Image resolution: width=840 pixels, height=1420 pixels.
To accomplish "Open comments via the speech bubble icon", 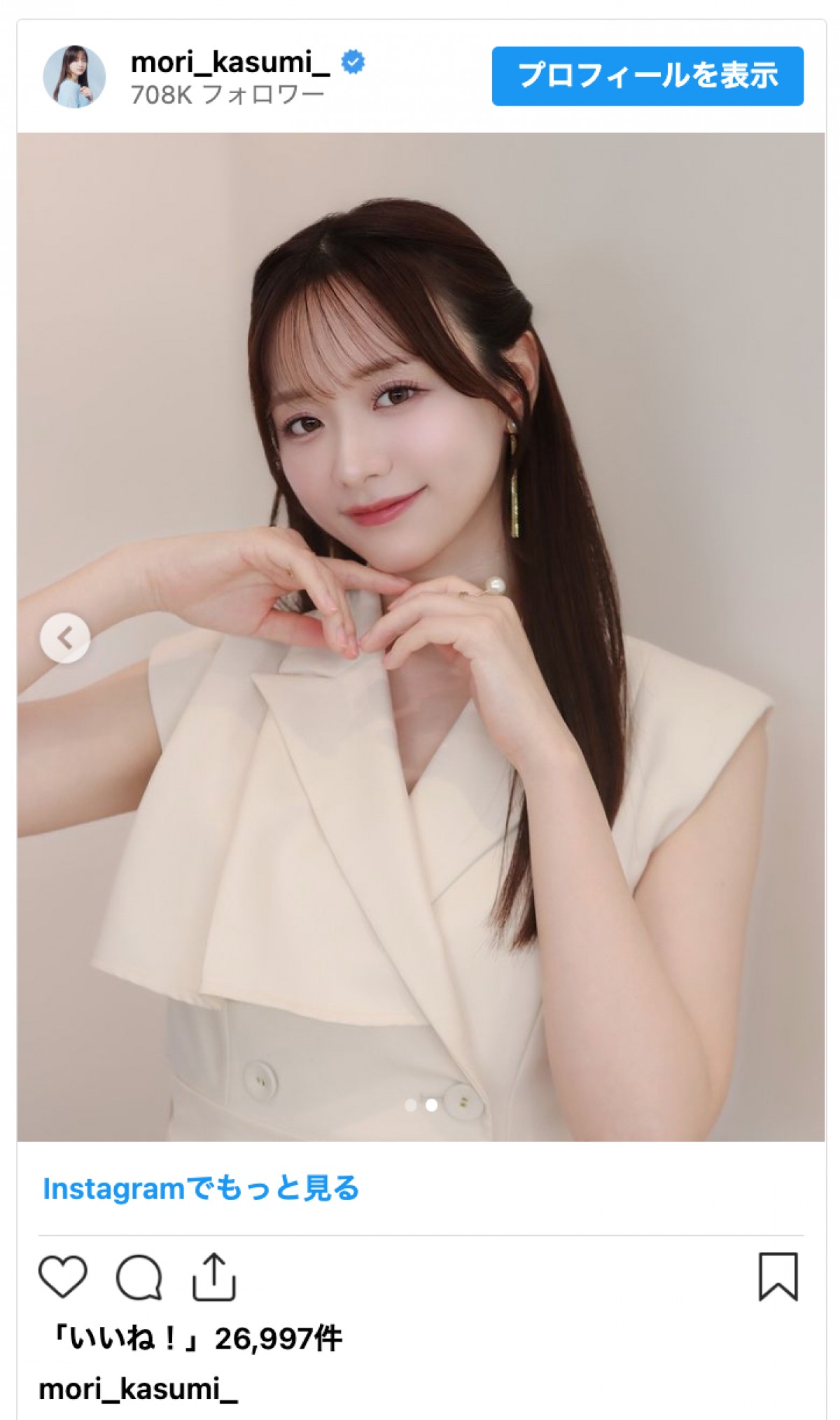I will [x=139, y=1277].
